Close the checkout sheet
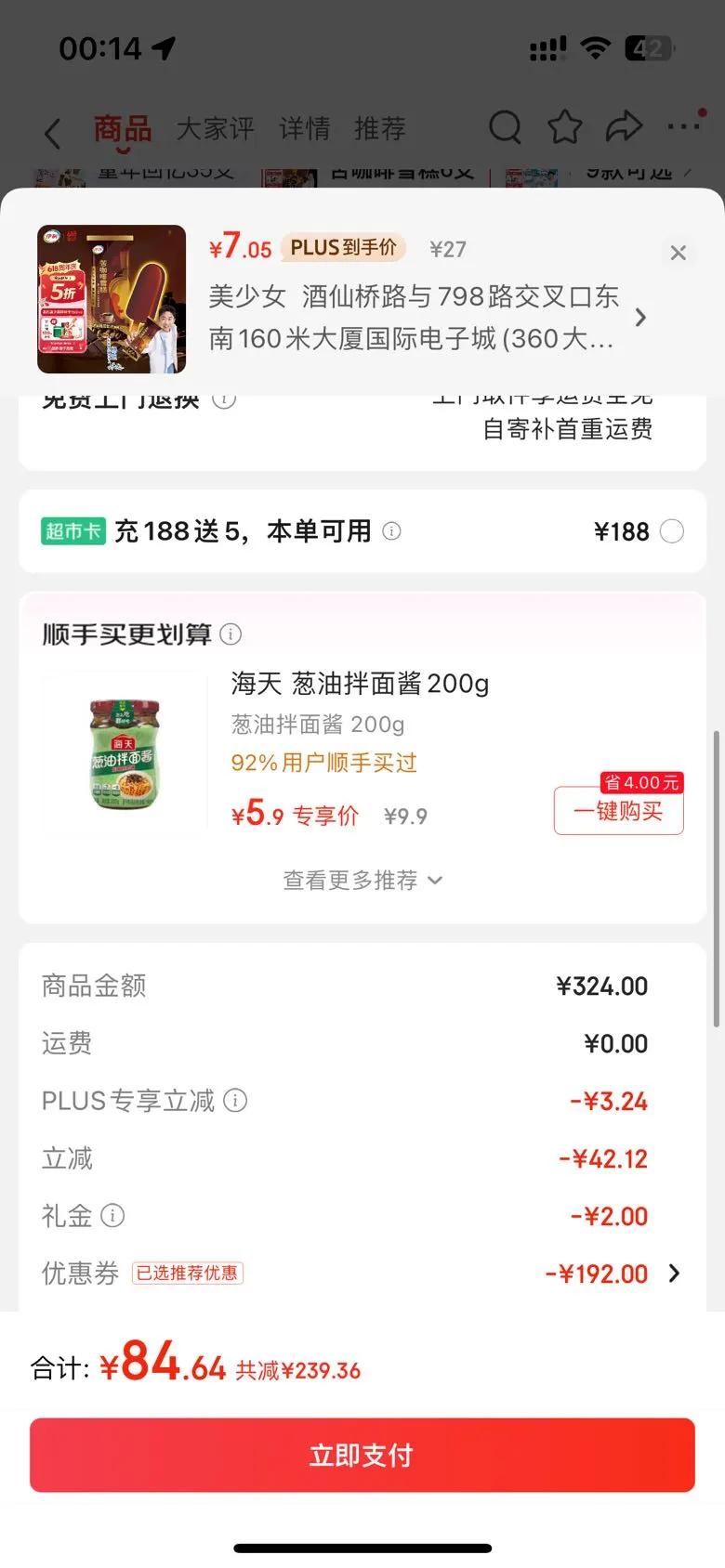Screen dimensions: 725x1568 (x=678, y=253)
